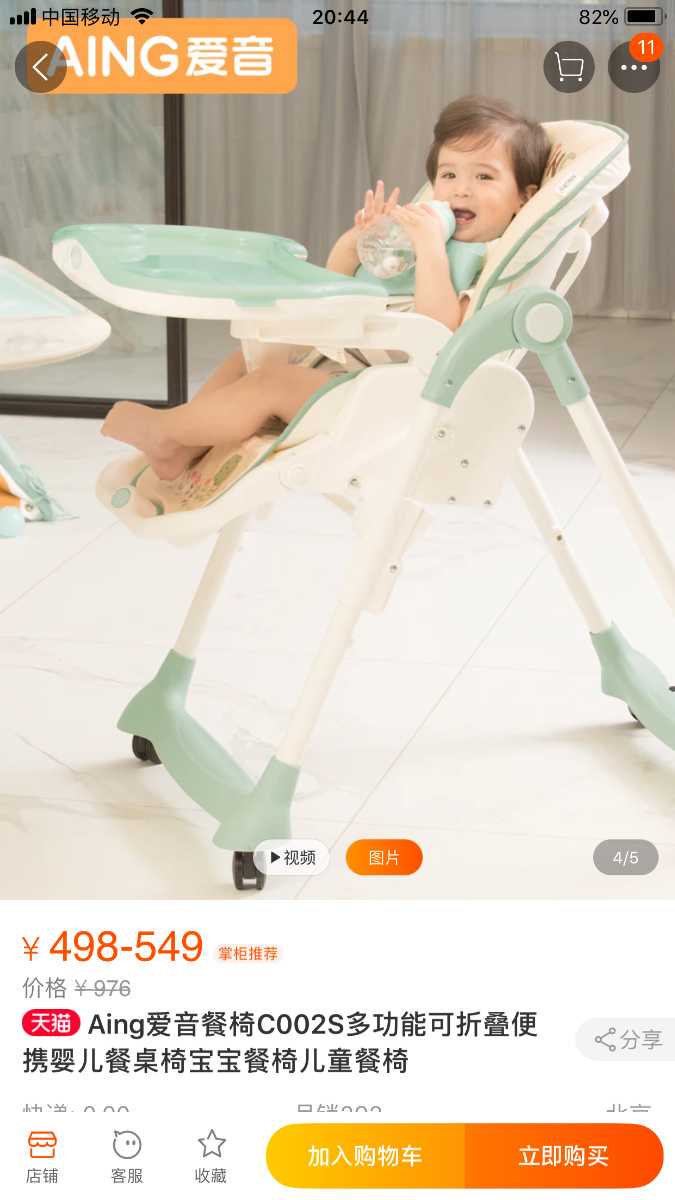Select the 图片 pictures tab
This screenshot has height=1200, width=675.
point(384,857)
